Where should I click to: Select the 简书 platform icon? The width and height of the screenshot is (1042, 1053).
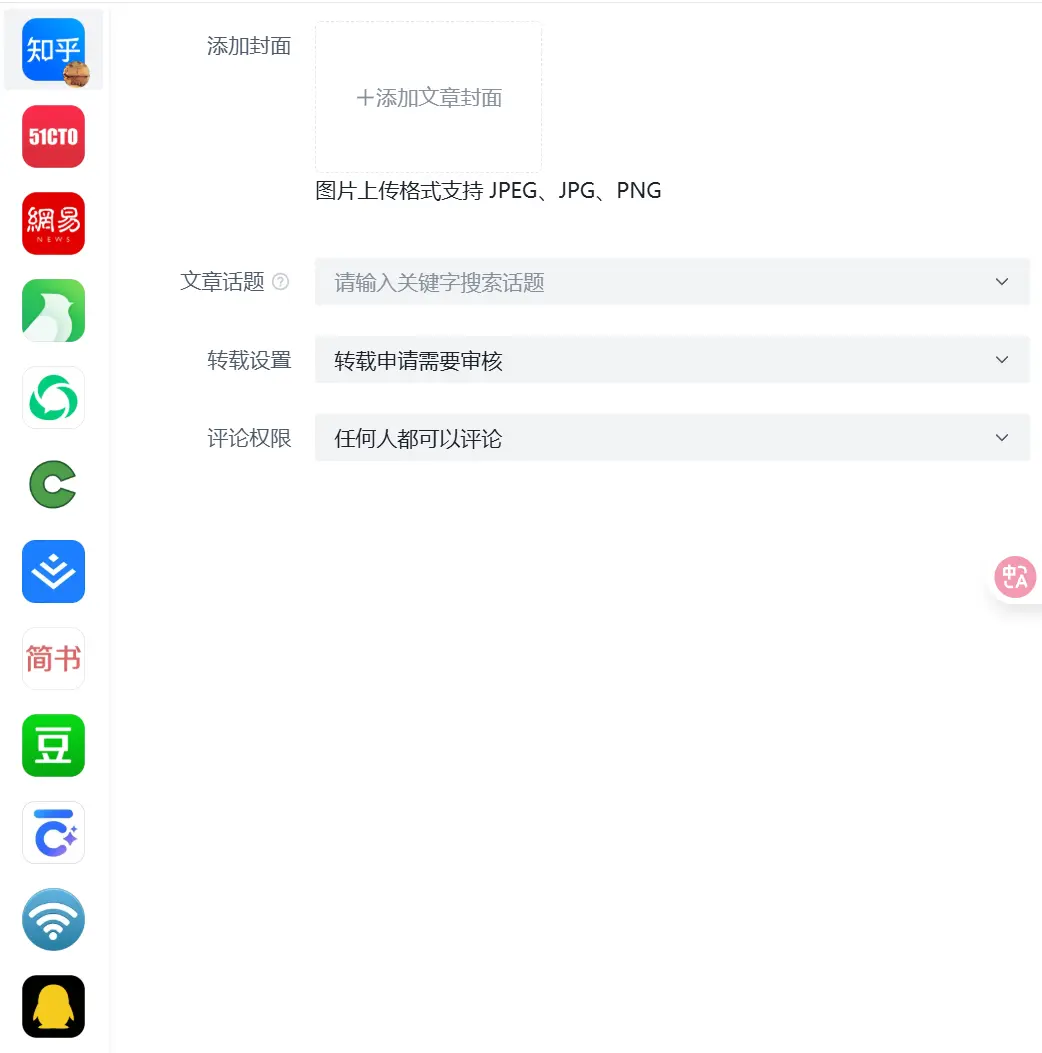pos(53,658)
